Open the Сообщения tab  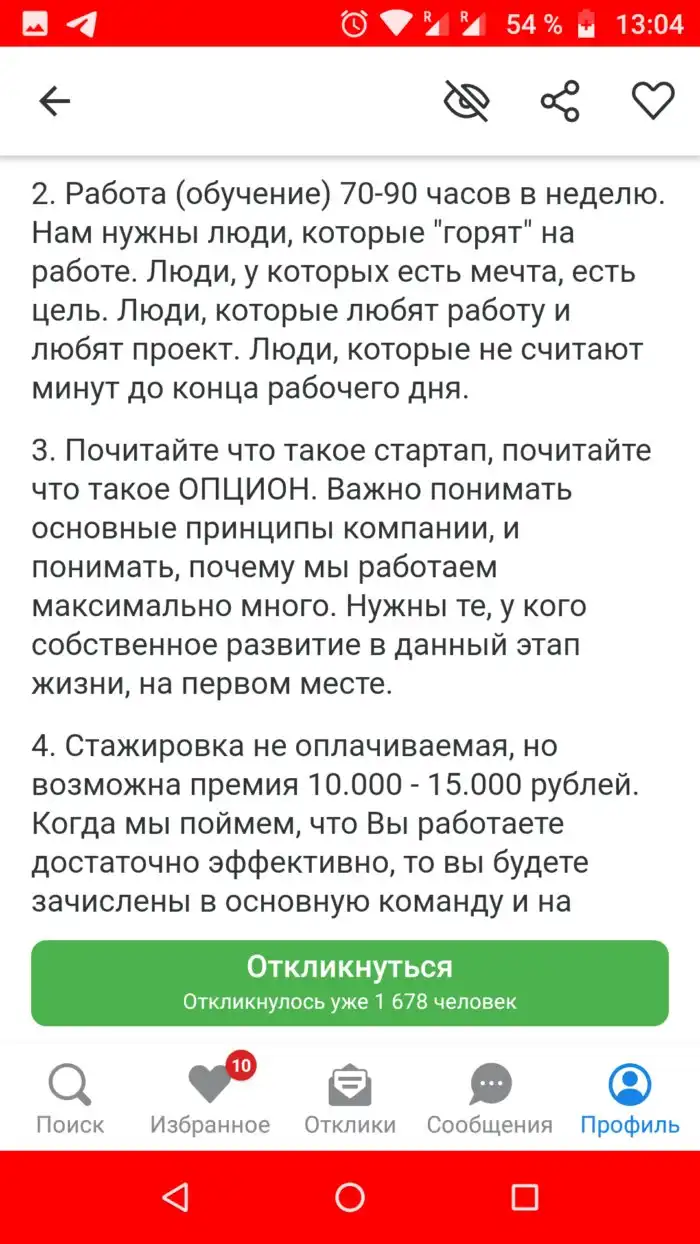point(490,1098)
